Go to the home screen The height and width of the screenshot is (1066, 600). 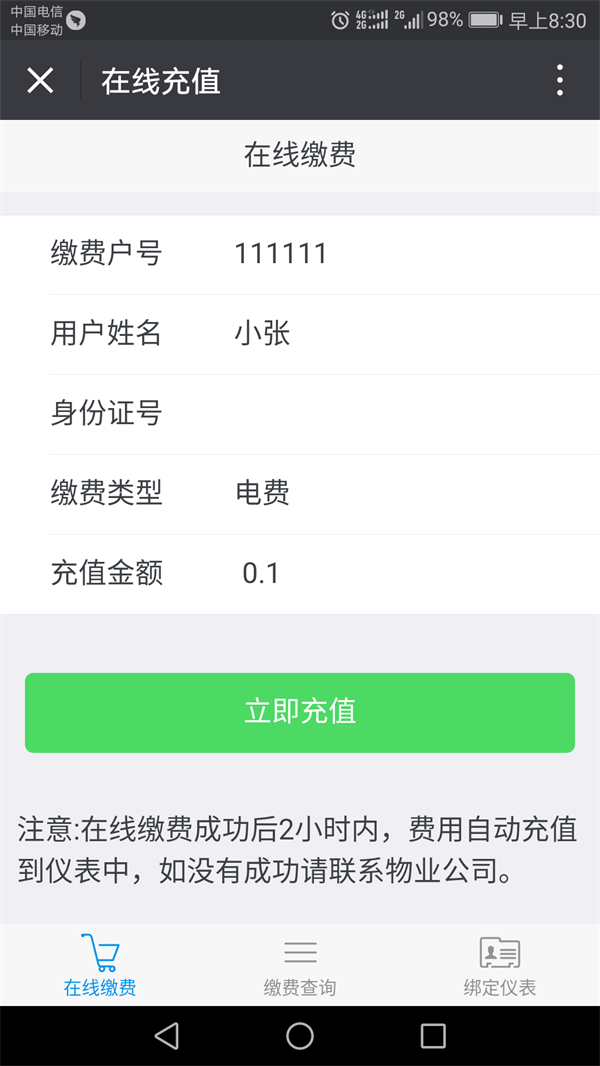pos(300,1036)
